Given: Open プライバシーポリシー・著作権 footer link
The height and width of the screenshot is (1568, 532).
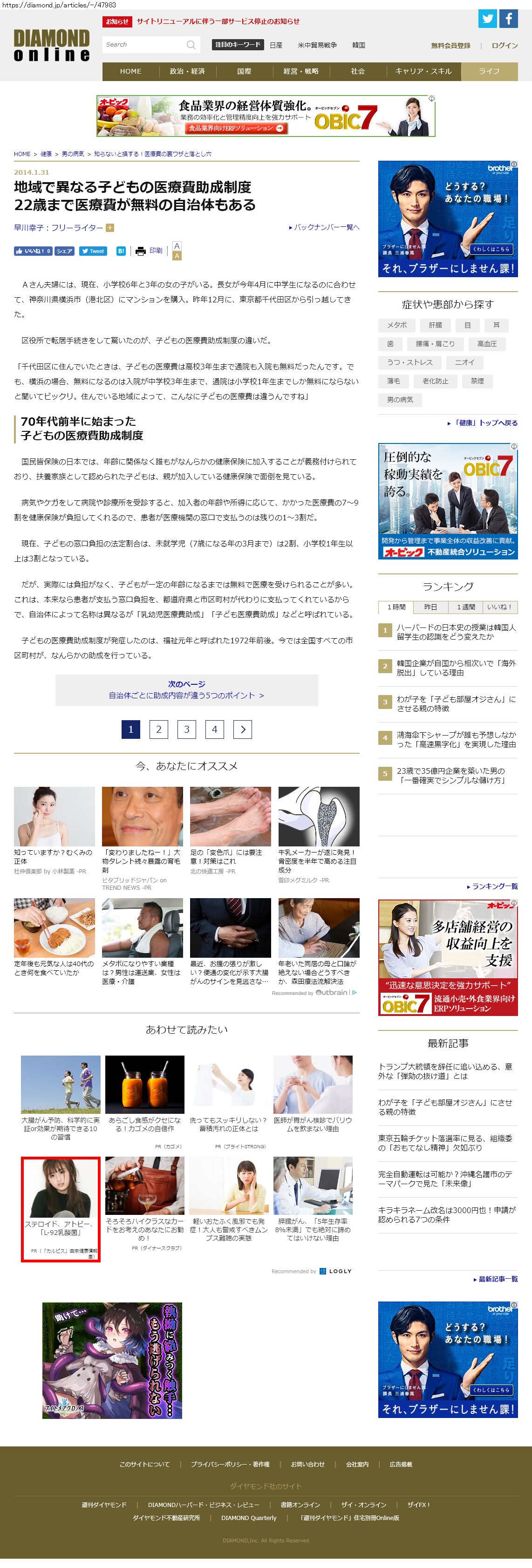Looking at the screenshot, I should click(x=230, y=1464).
